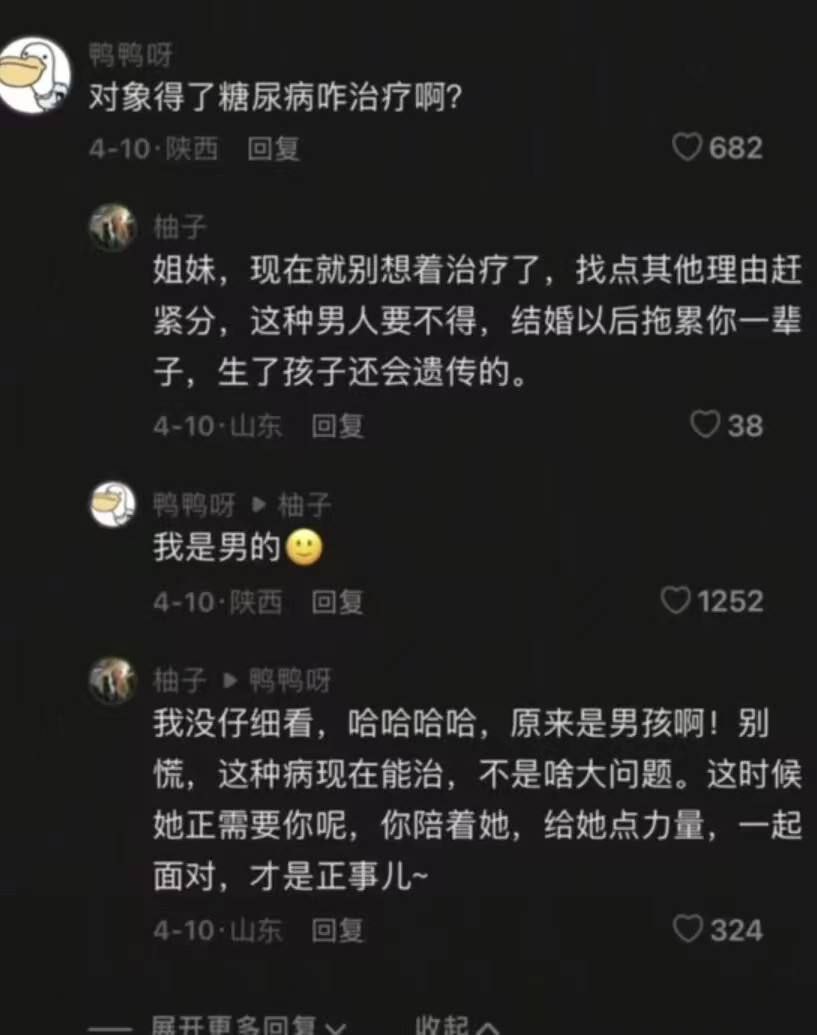Reply to 柚子's comment starting 我没仔细看
This screenshot has height=1035, width=817.
tap(337, 930)
